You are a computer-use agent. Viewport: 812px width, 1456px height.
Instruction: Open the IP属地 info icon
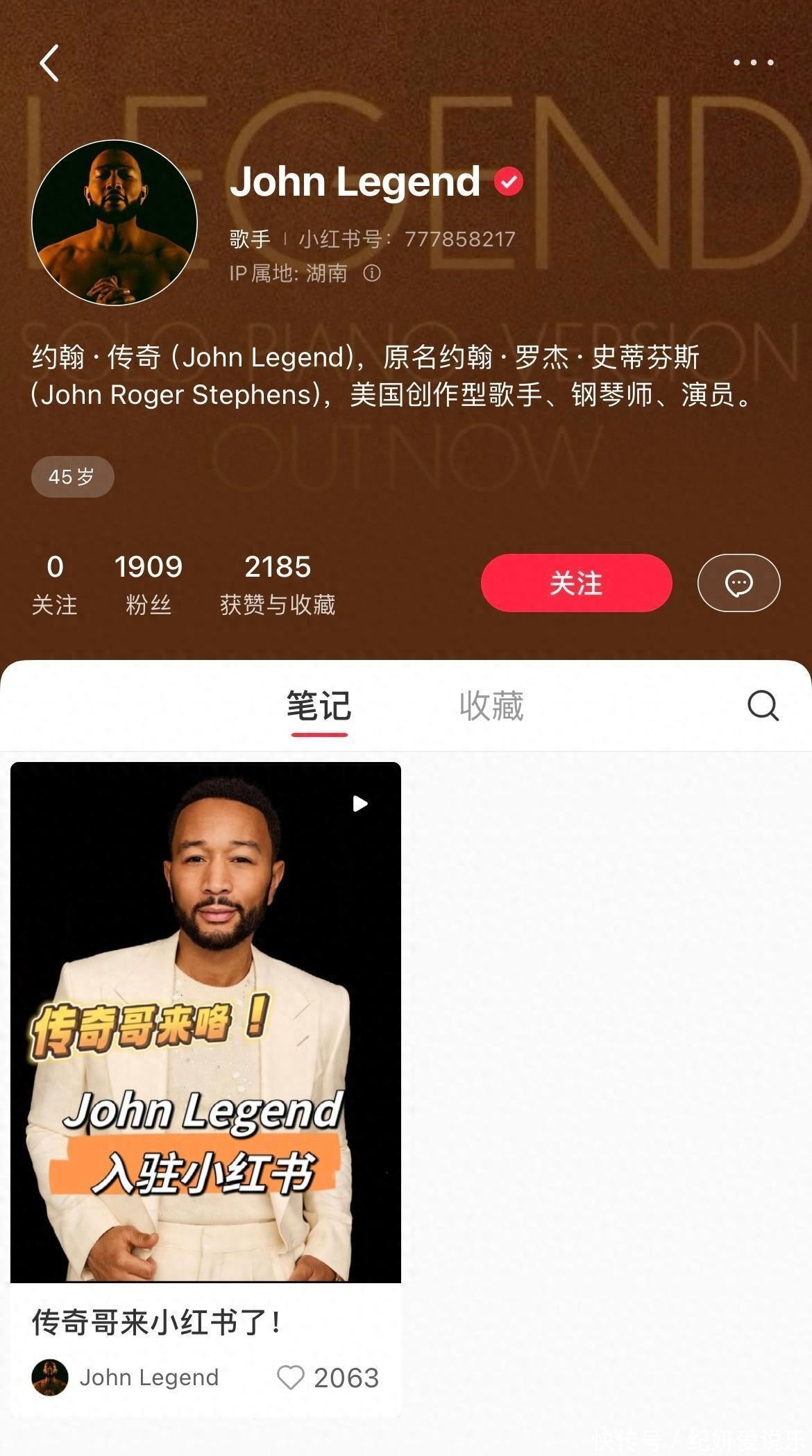click(x=372, y=273)
